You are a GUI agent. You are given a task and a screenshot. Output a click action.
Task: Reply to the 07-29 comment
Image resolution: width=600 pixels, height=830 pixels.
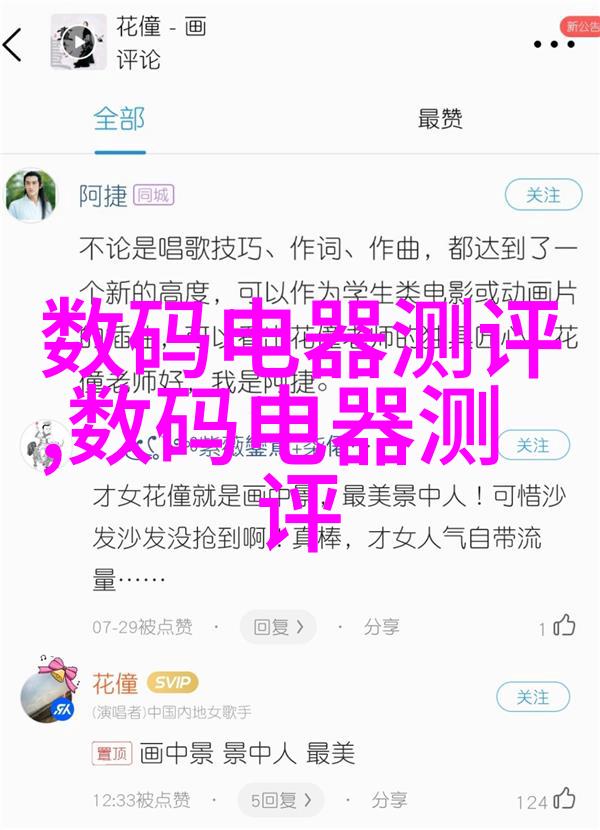pos(278,627)
